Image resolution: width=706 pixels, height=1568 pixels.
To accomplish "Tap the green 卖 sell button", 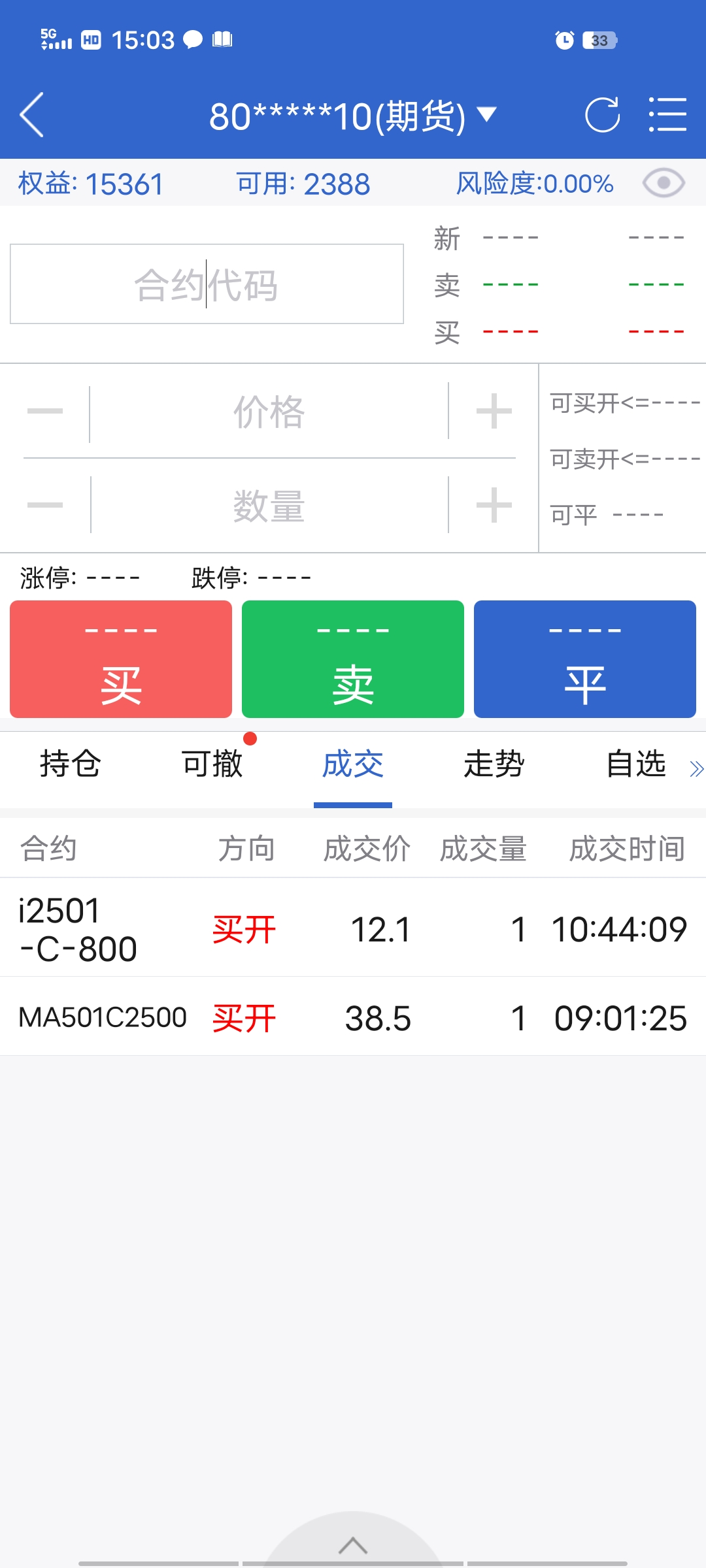I will click(353, 659).
